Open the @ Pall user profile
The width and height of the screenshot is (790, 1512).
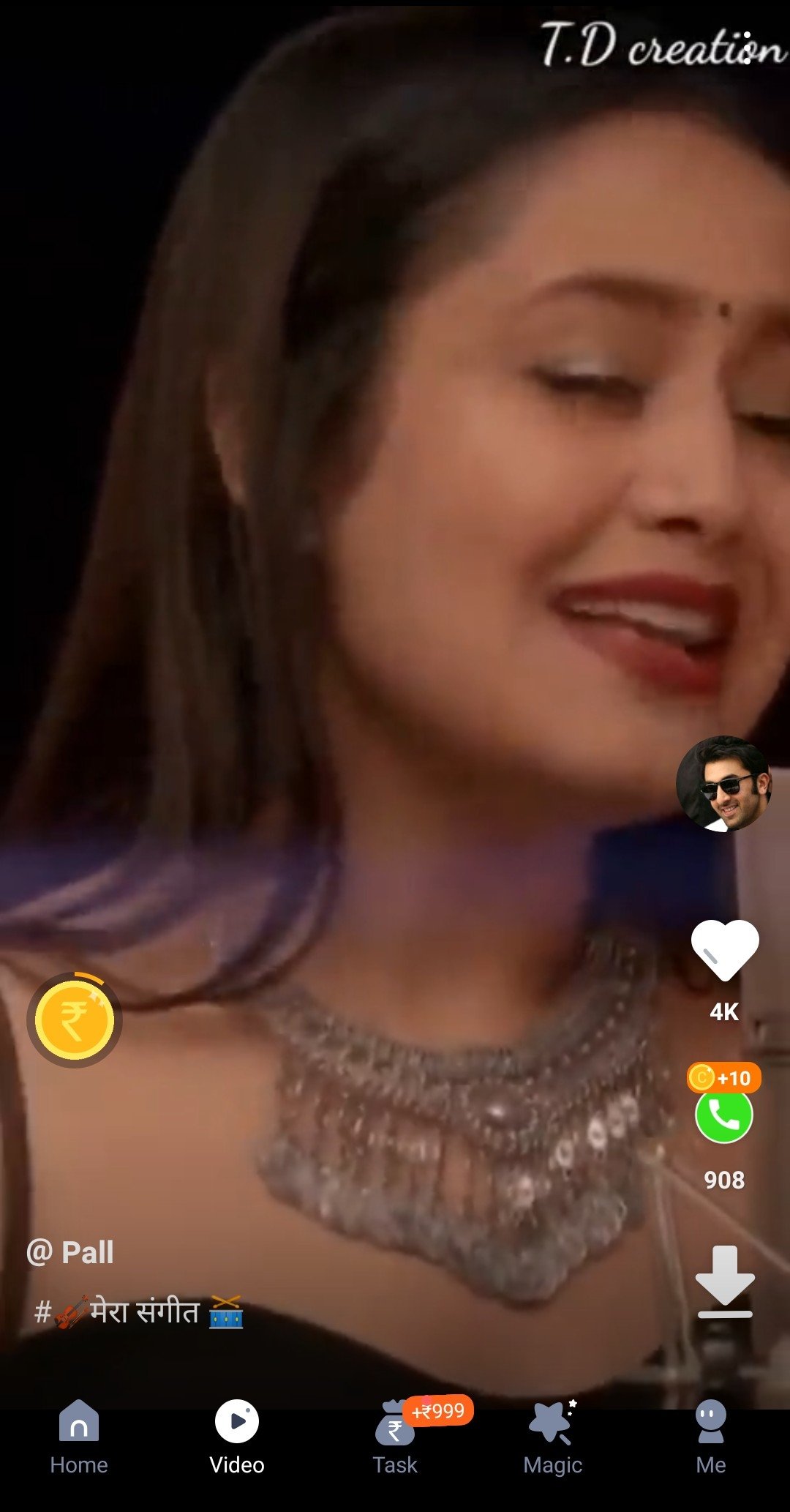coord(70,1252)
